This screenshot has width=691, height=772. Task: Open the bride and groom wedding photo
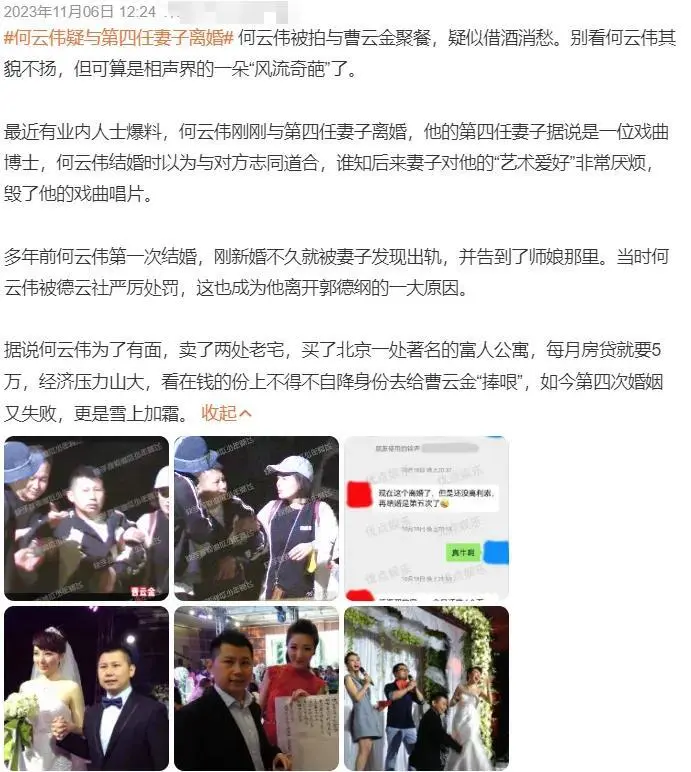tap(86, 688)
